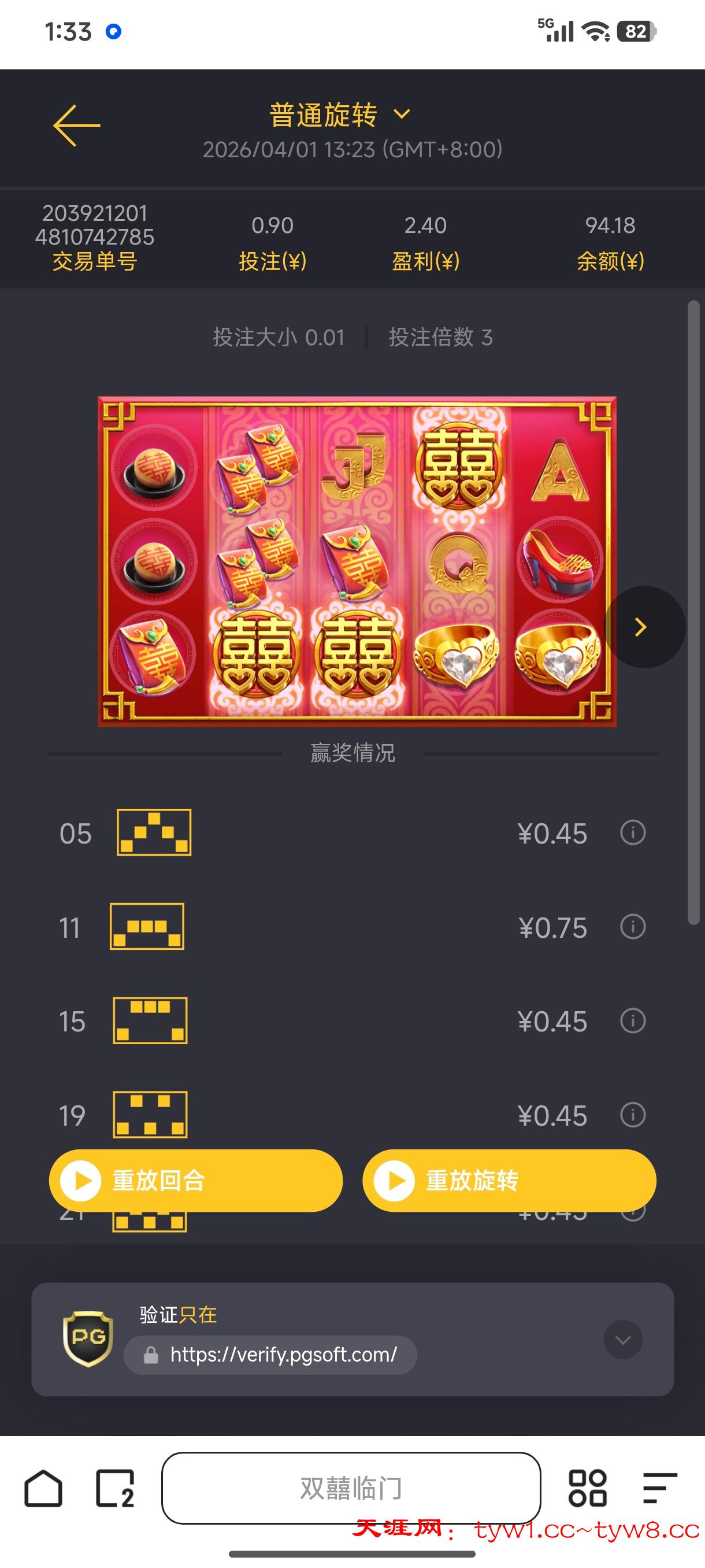The image size is (705, 1568).
Task: Open the browser hamburger menu
Action: [x=659, y=1489]
